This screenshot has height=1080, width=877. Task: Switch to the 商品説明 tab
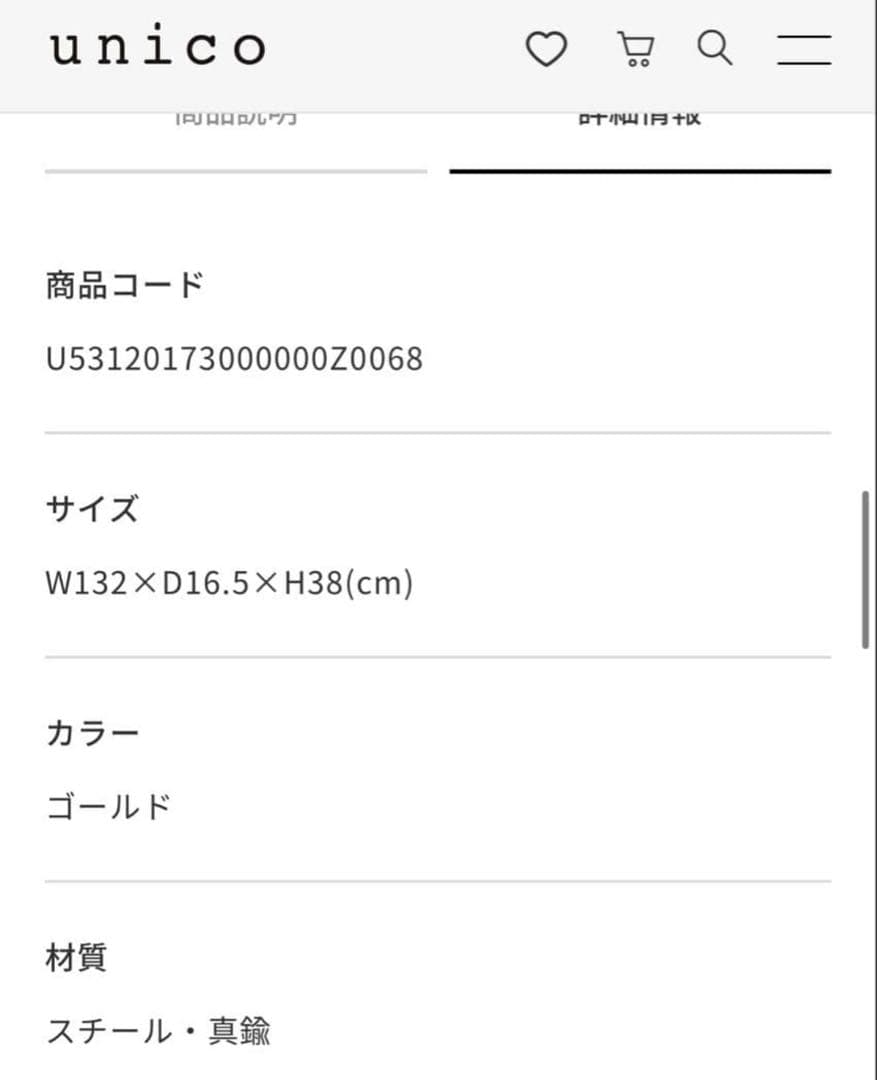236,118
